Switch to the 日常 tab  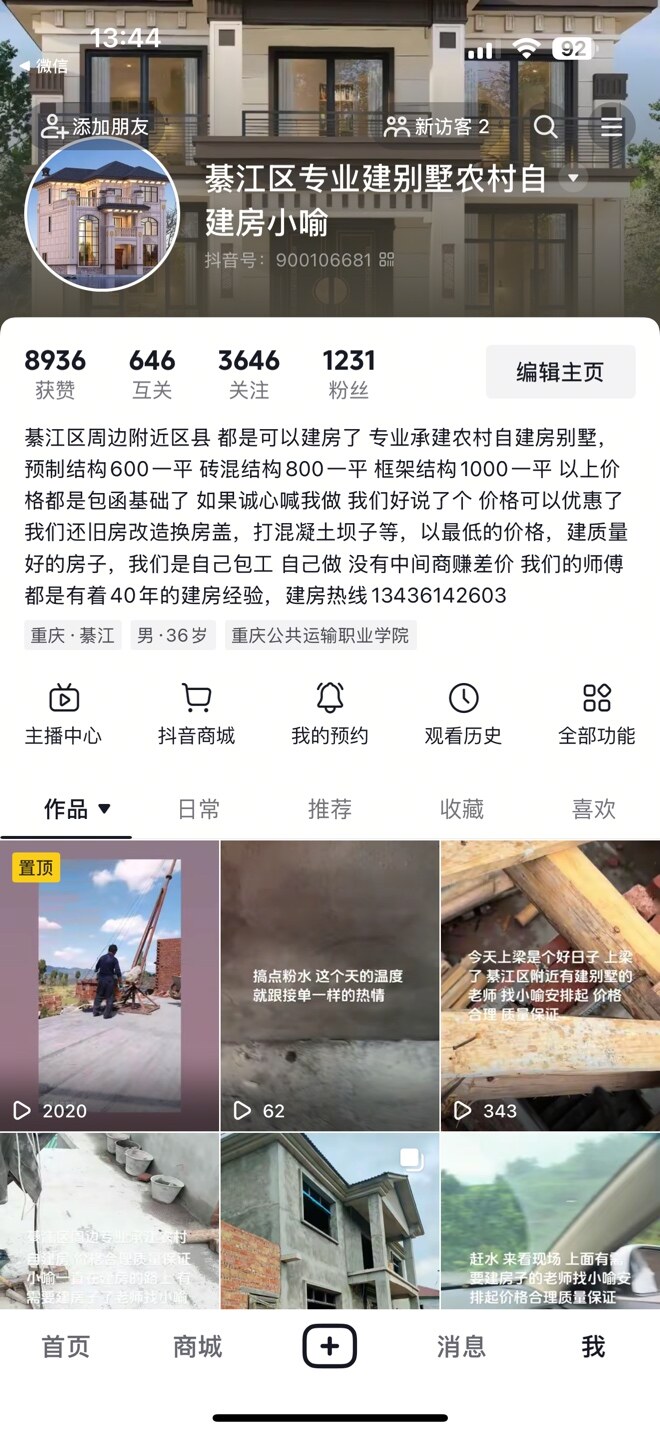coord(198,809)
